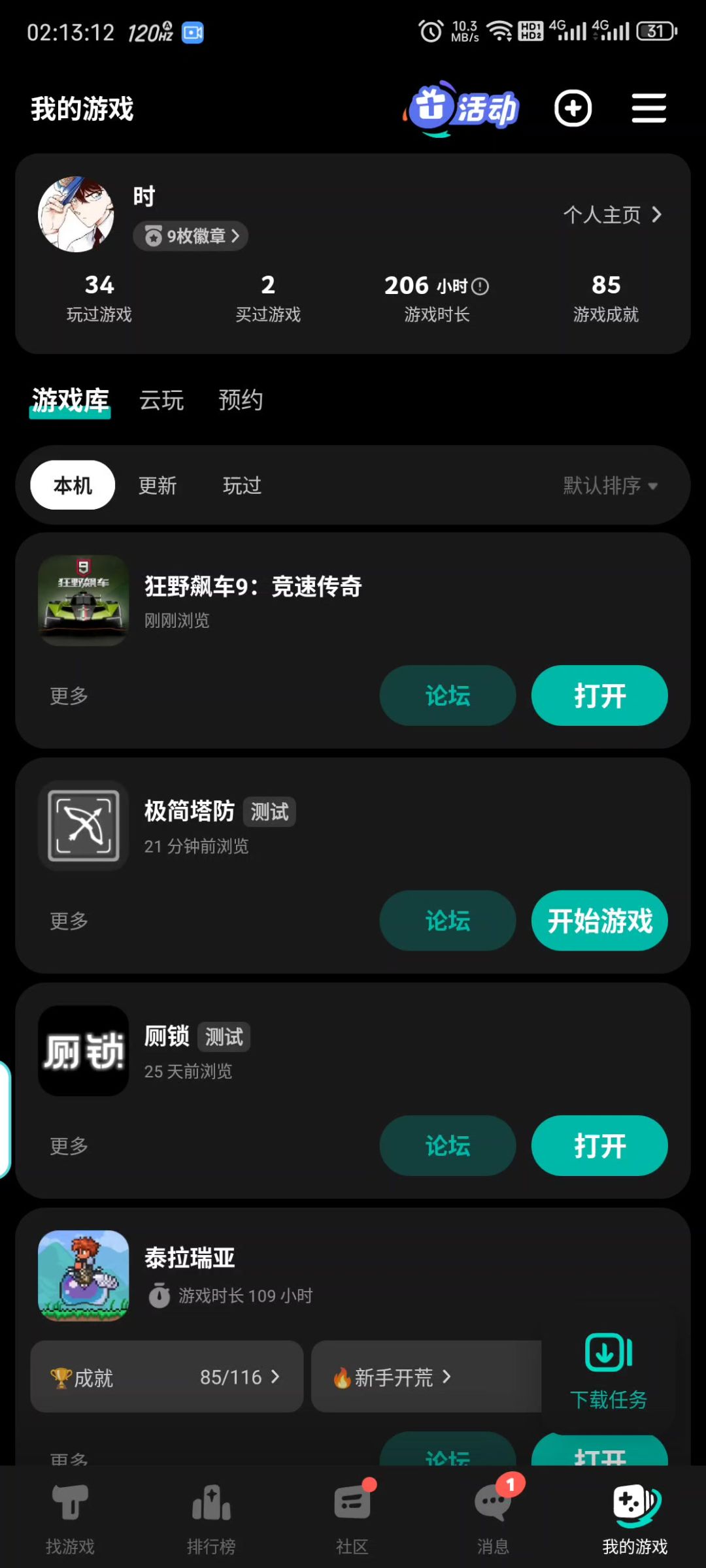Switch to the 预约 tab
This screenshot has height=1568, width=706.
[241, 400]
